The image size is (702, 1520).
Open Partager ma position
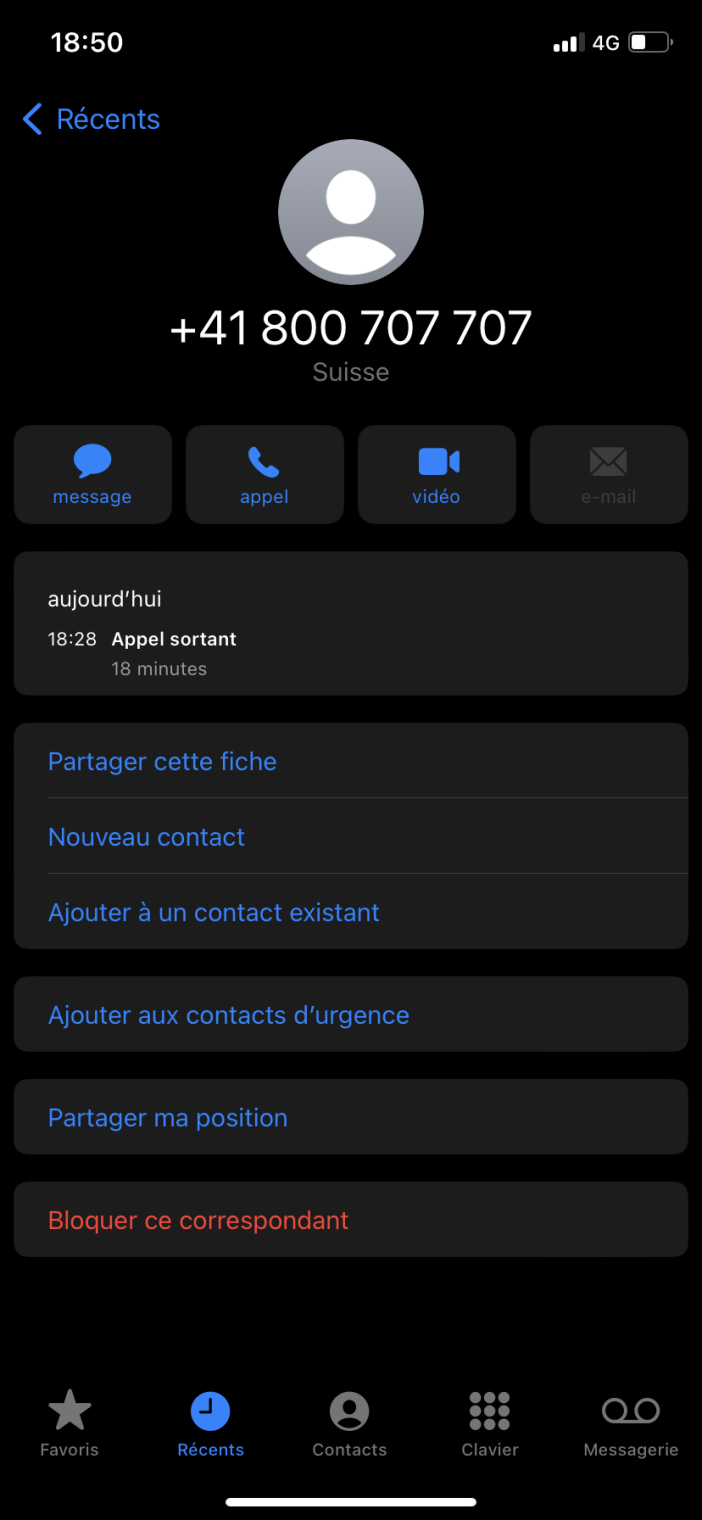168,1117
